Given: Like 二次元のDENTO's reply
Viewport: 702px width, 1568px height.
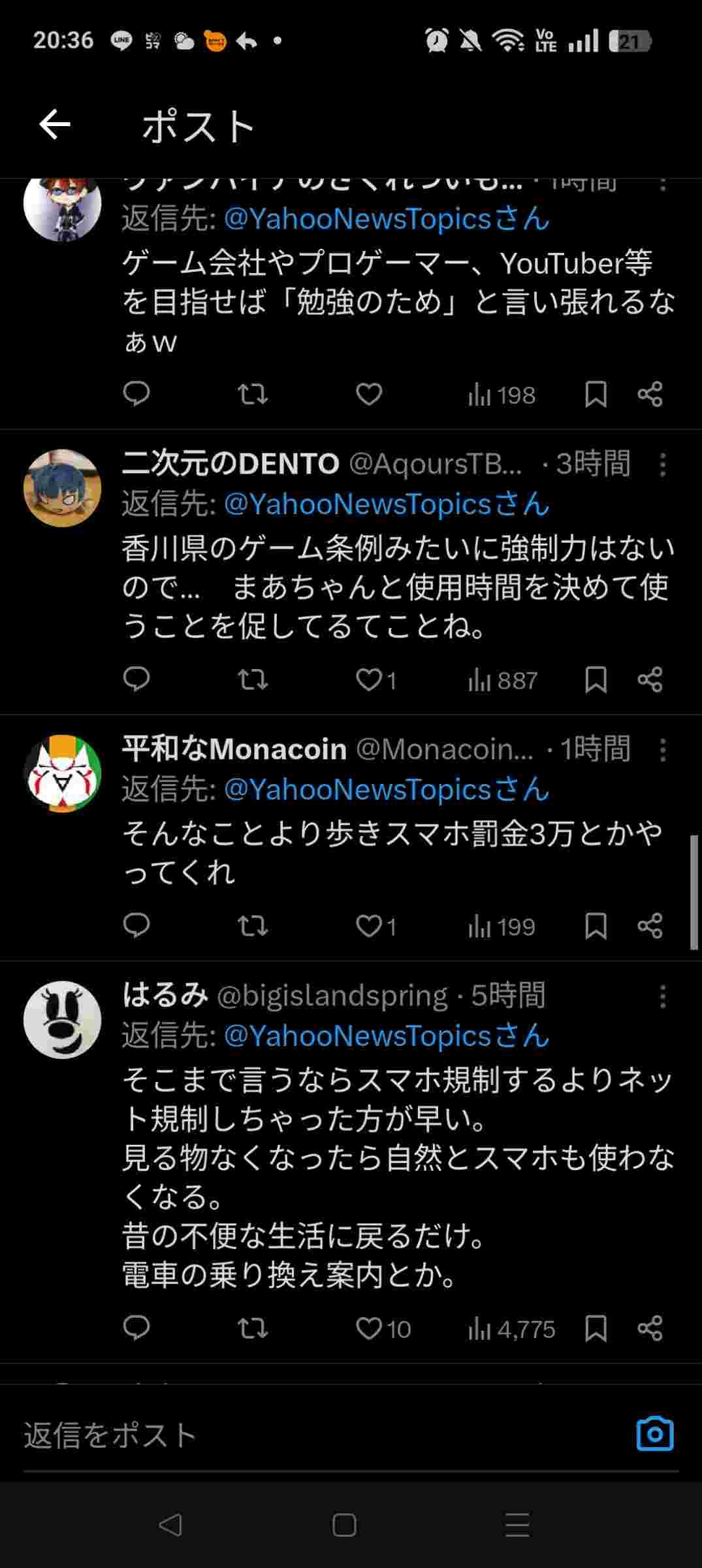Looking at the screenshot, I should 369,680.
